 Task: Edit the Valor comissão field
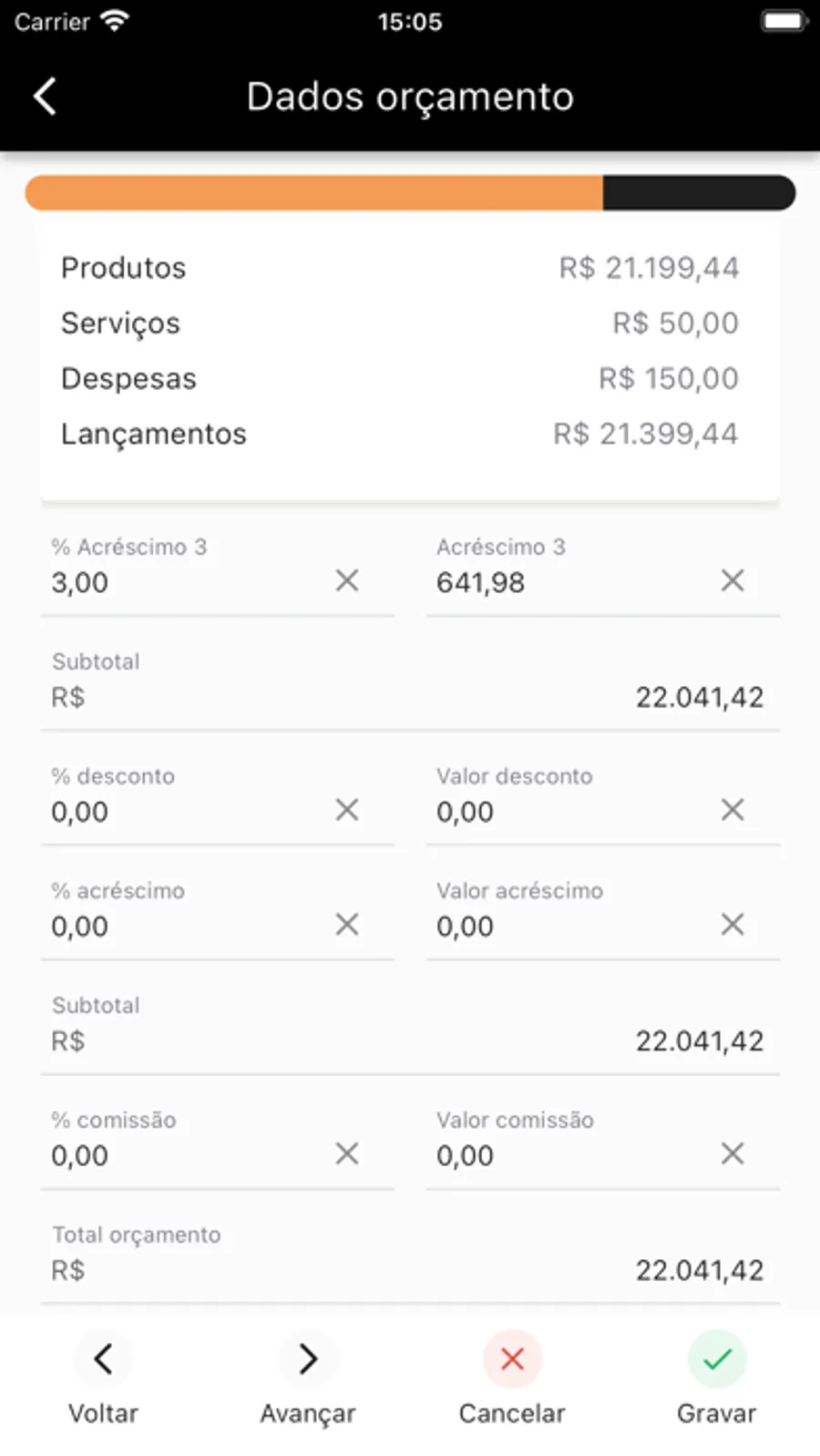tap(565, 1156)
